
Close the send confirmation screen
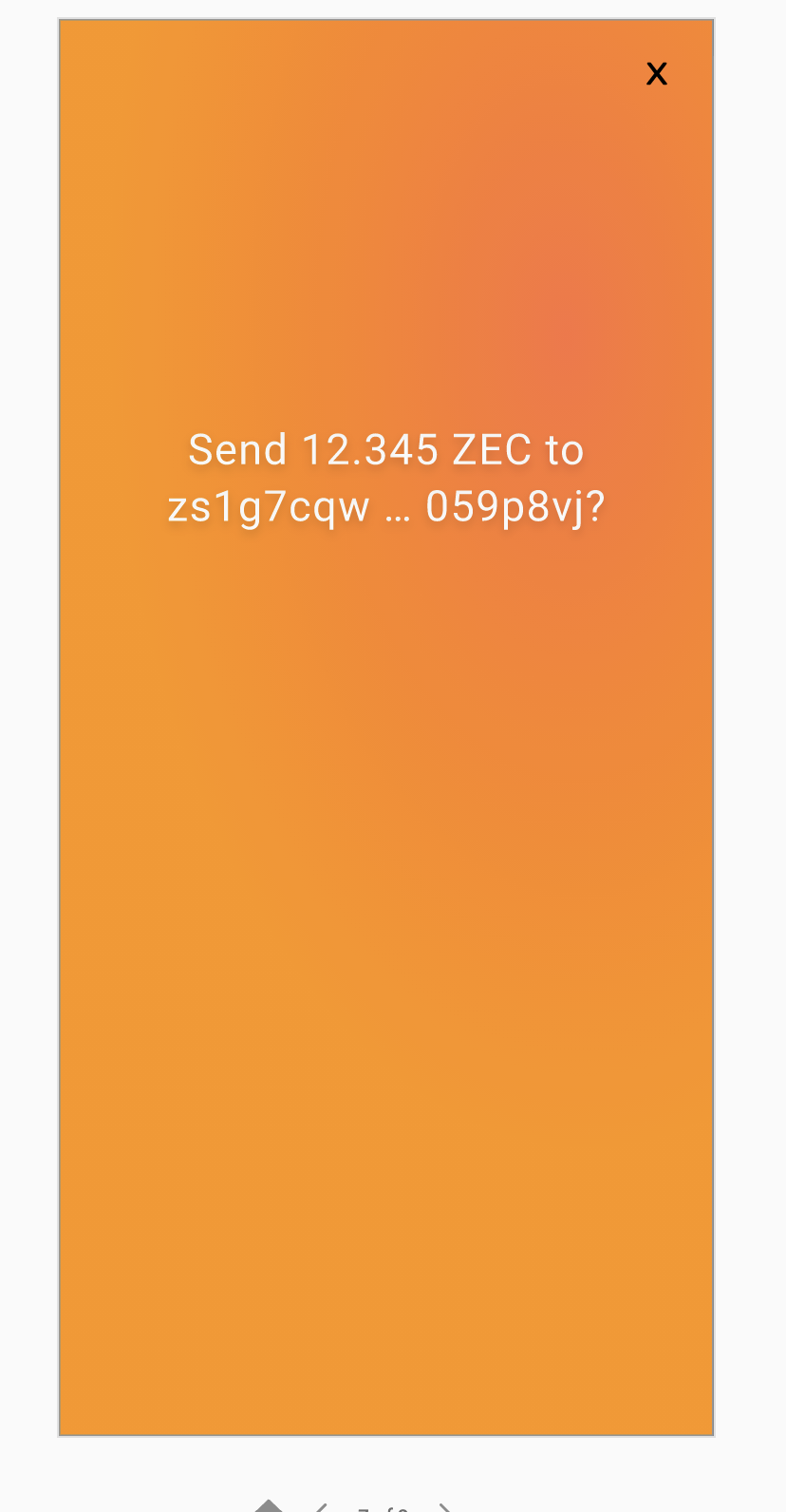[656, 74]
